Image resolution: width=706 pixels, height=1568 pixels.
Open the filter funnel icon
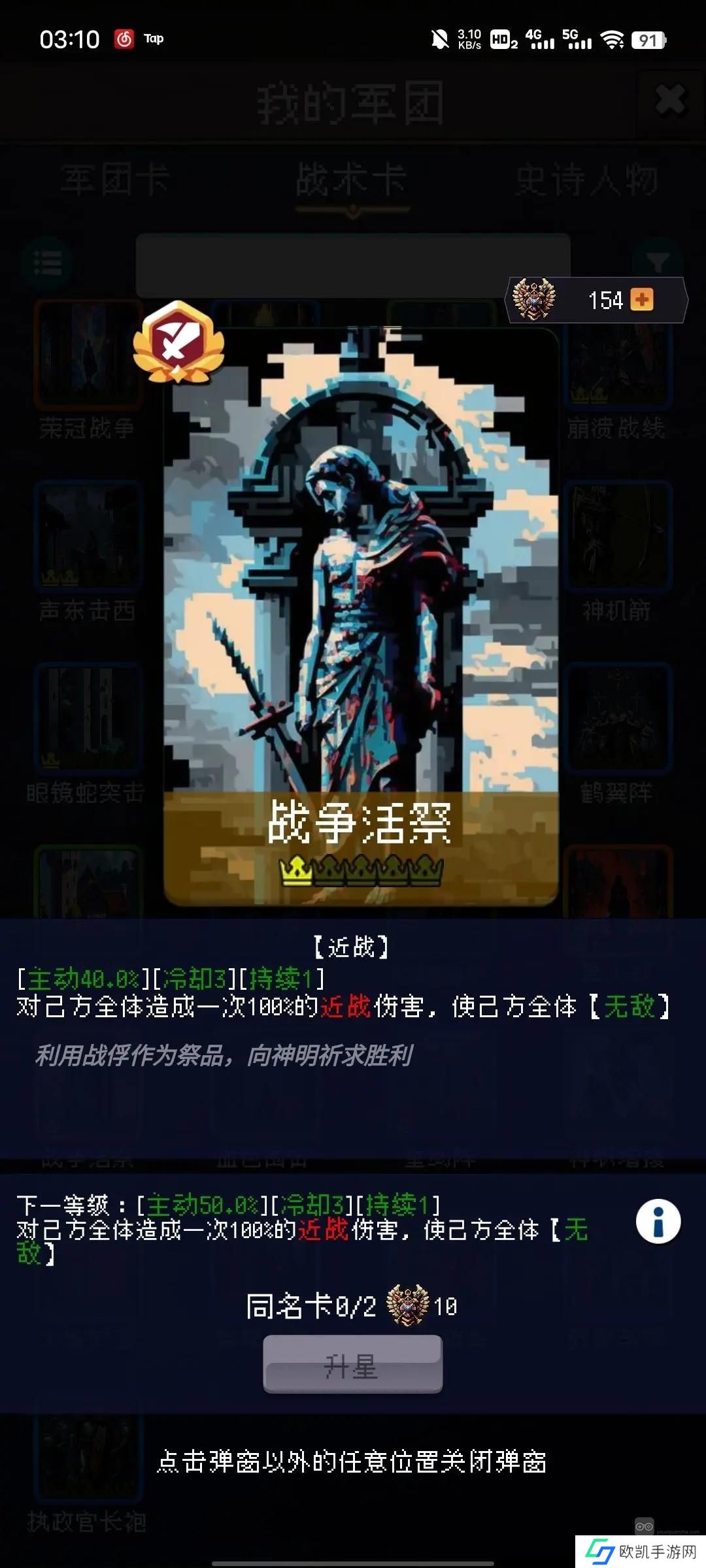(657, 263)
